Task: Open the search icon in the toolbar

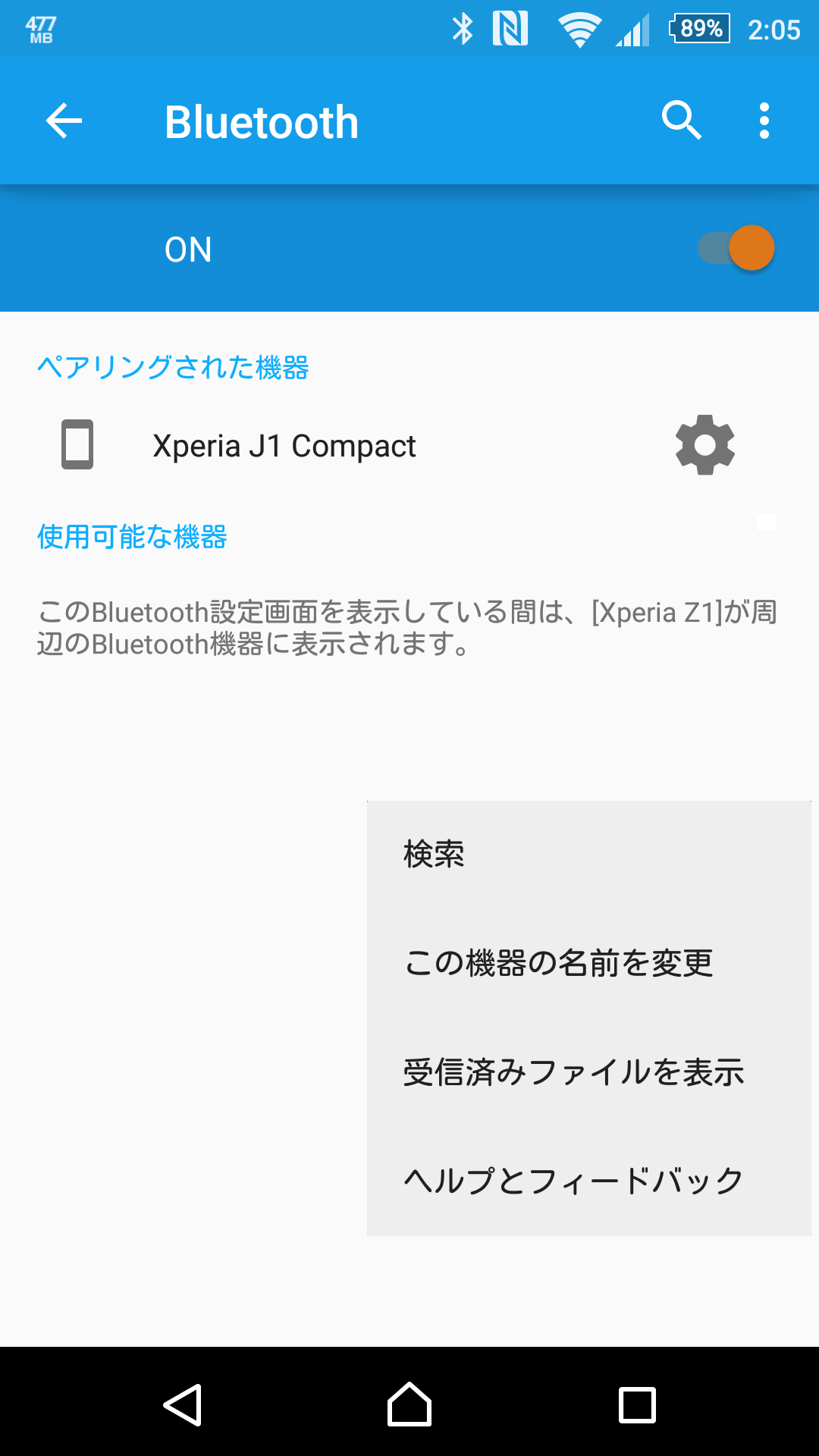Action: [681, 121]
